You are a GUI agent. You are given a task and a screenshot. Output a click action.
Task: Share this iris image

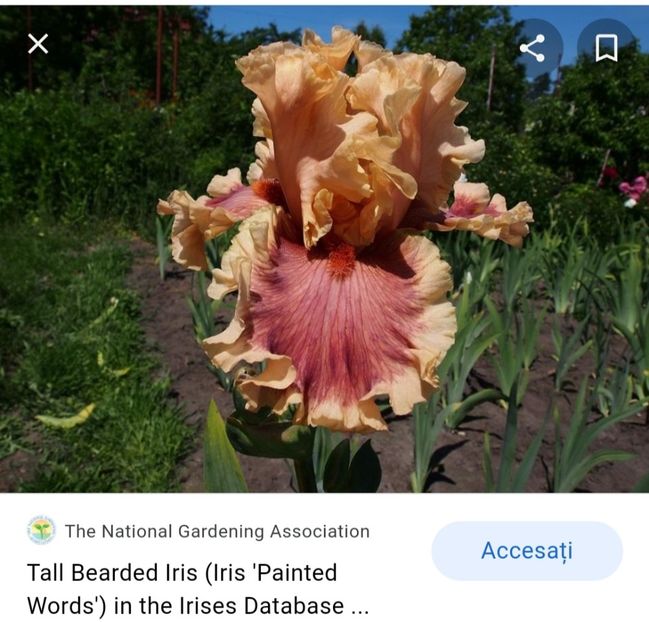pyautogui.click(x=533, y=47)
